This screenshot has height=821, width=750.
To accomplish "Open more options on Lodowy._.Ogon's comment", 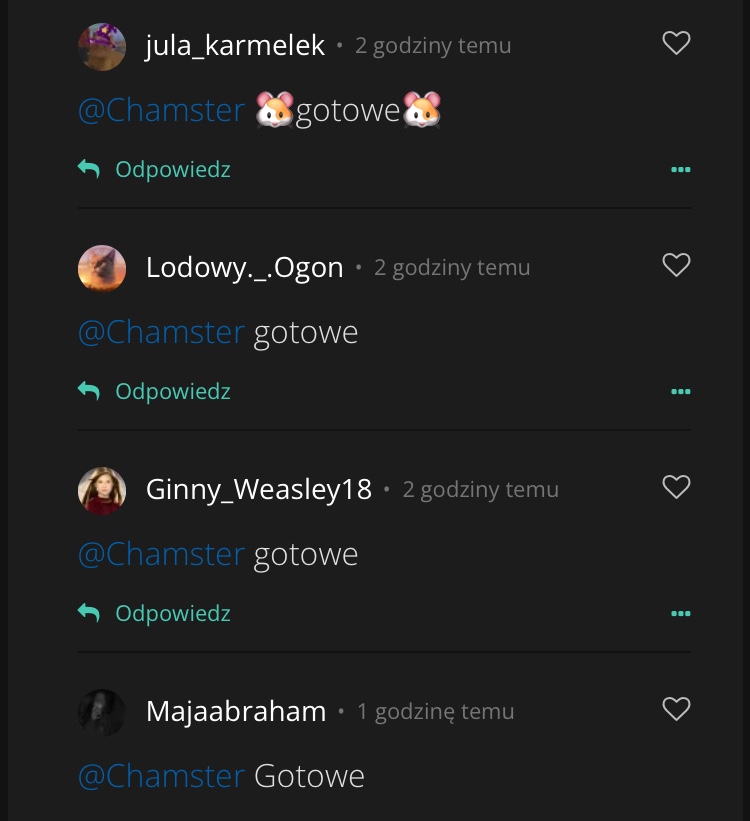I will point(681,392).
